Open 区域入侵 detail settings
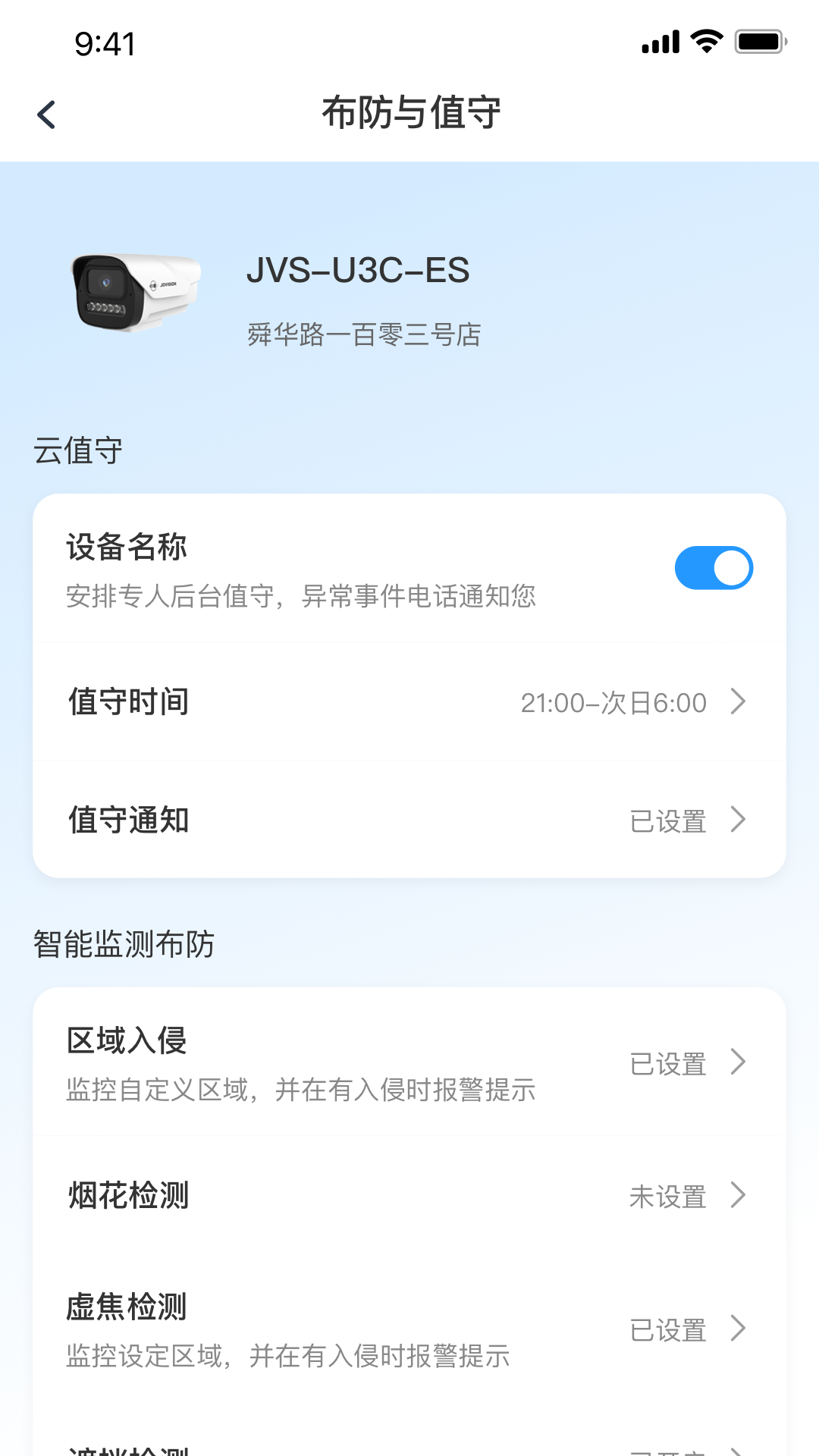819x1456 pixels. point(409,1062)
